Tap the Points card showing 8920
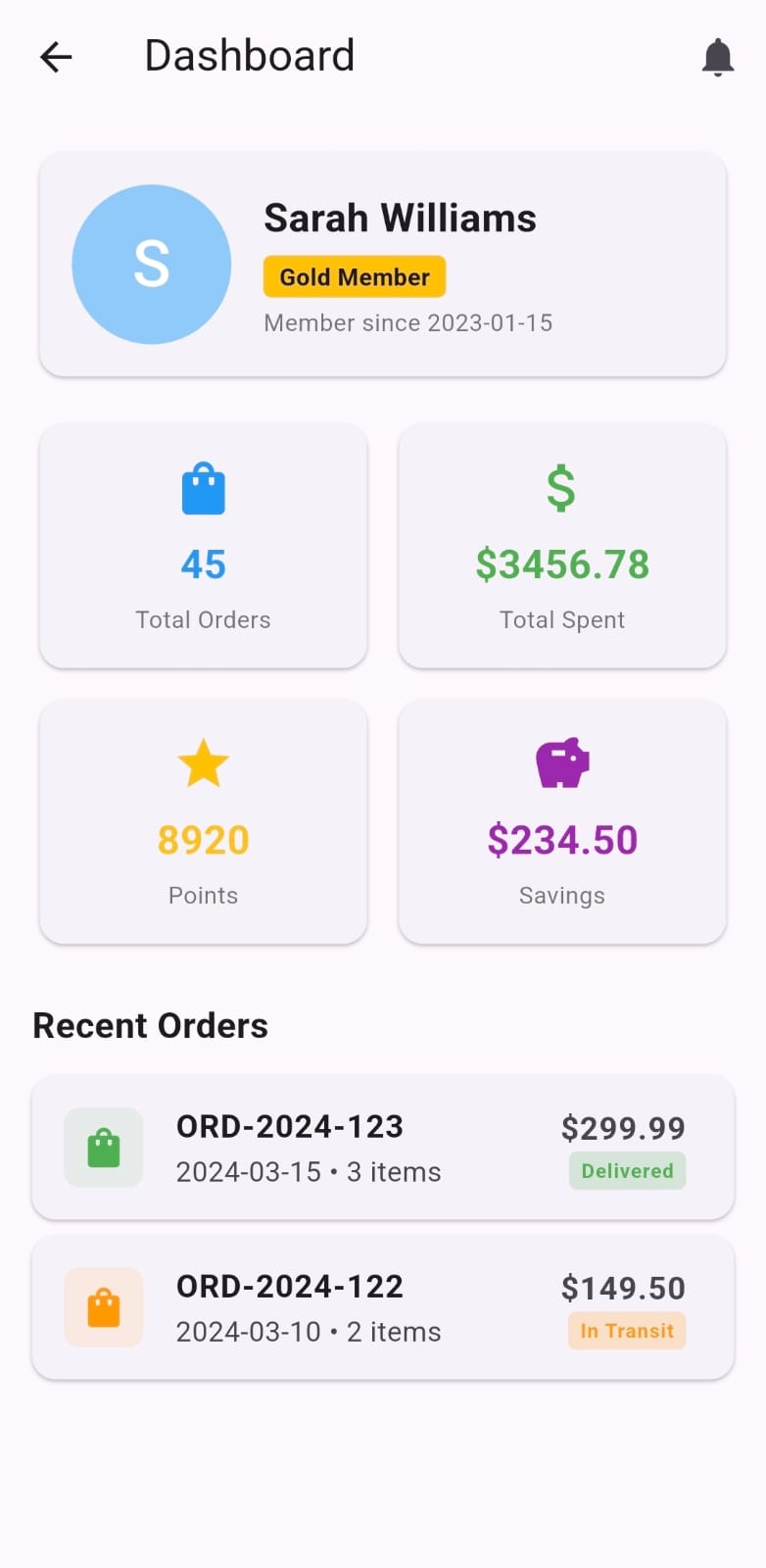Image resolution: width=766 pixels, height=1568 pixels. [x=203, y=822]
